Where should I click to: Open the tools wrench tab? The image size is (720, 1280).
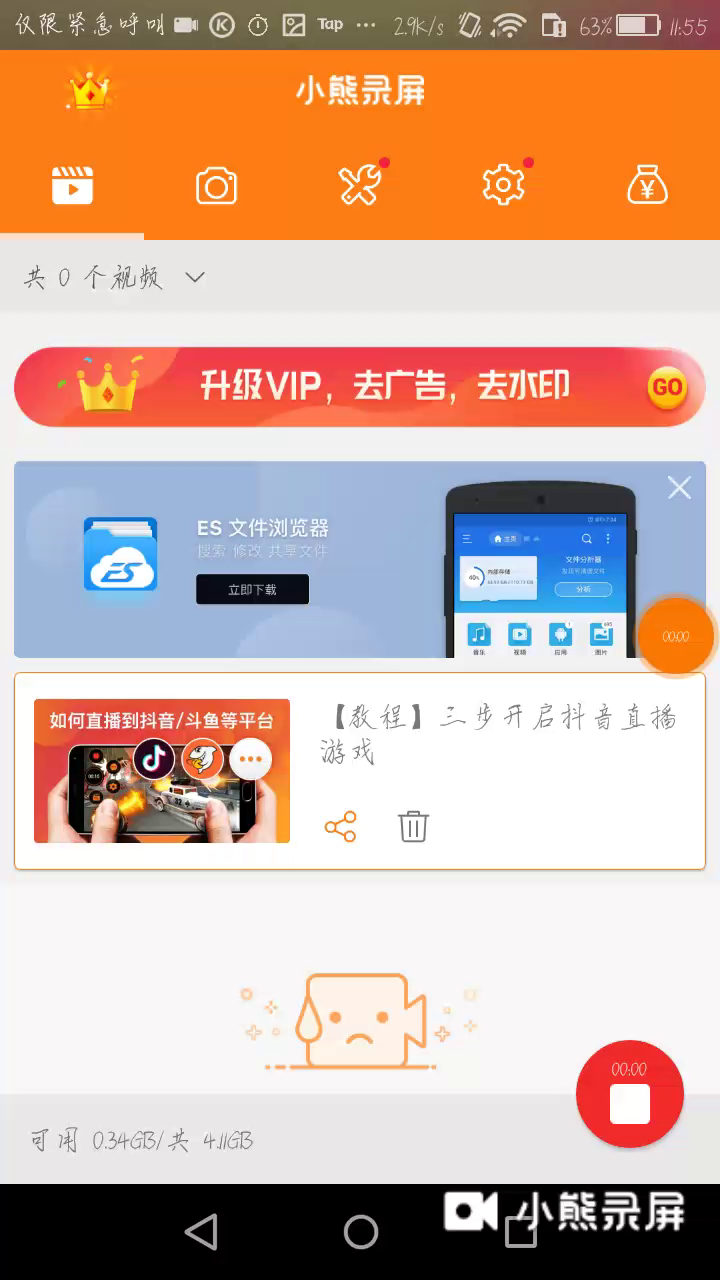360,186
